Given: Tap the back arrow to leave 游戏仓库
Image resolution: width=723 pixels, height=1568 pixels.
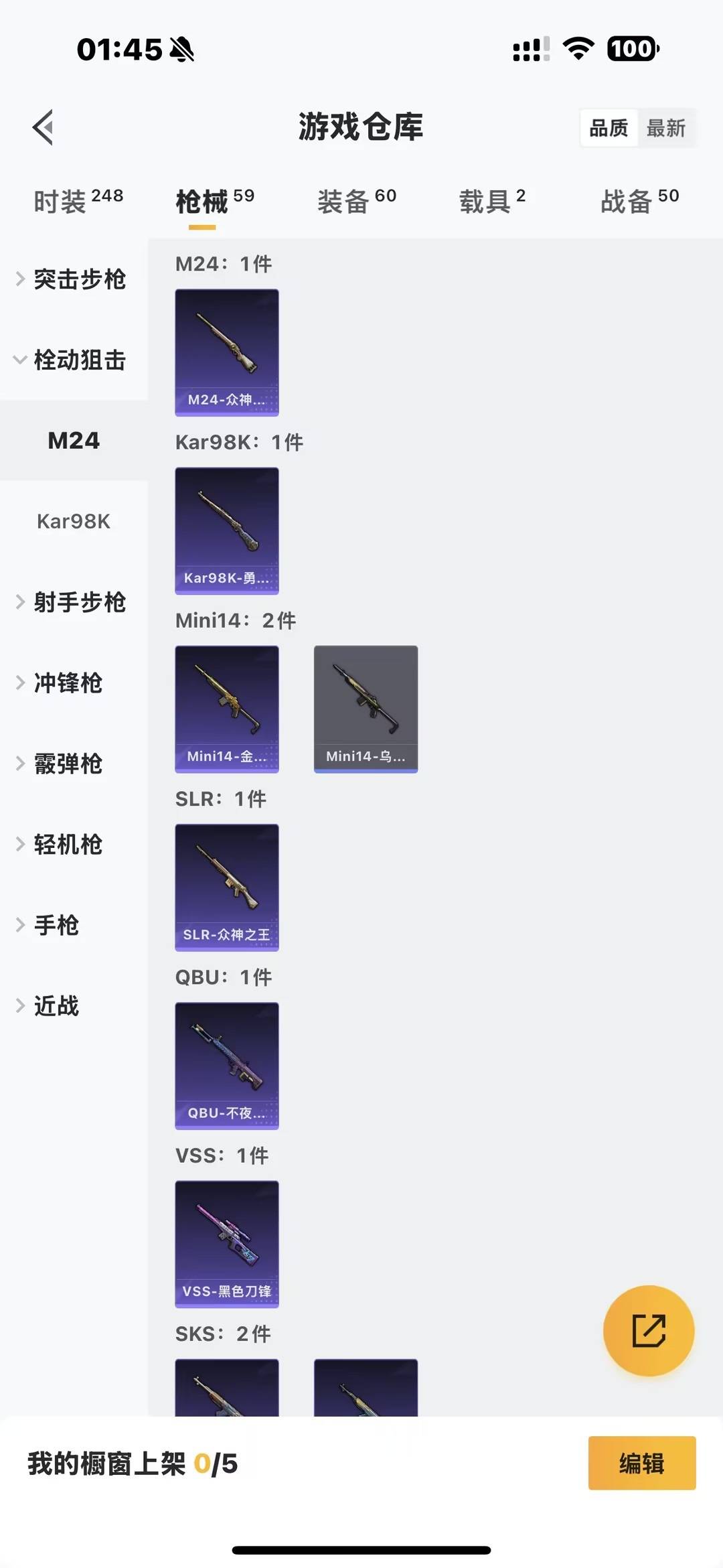Looking at the screenshot, I should tap(43, 127).
